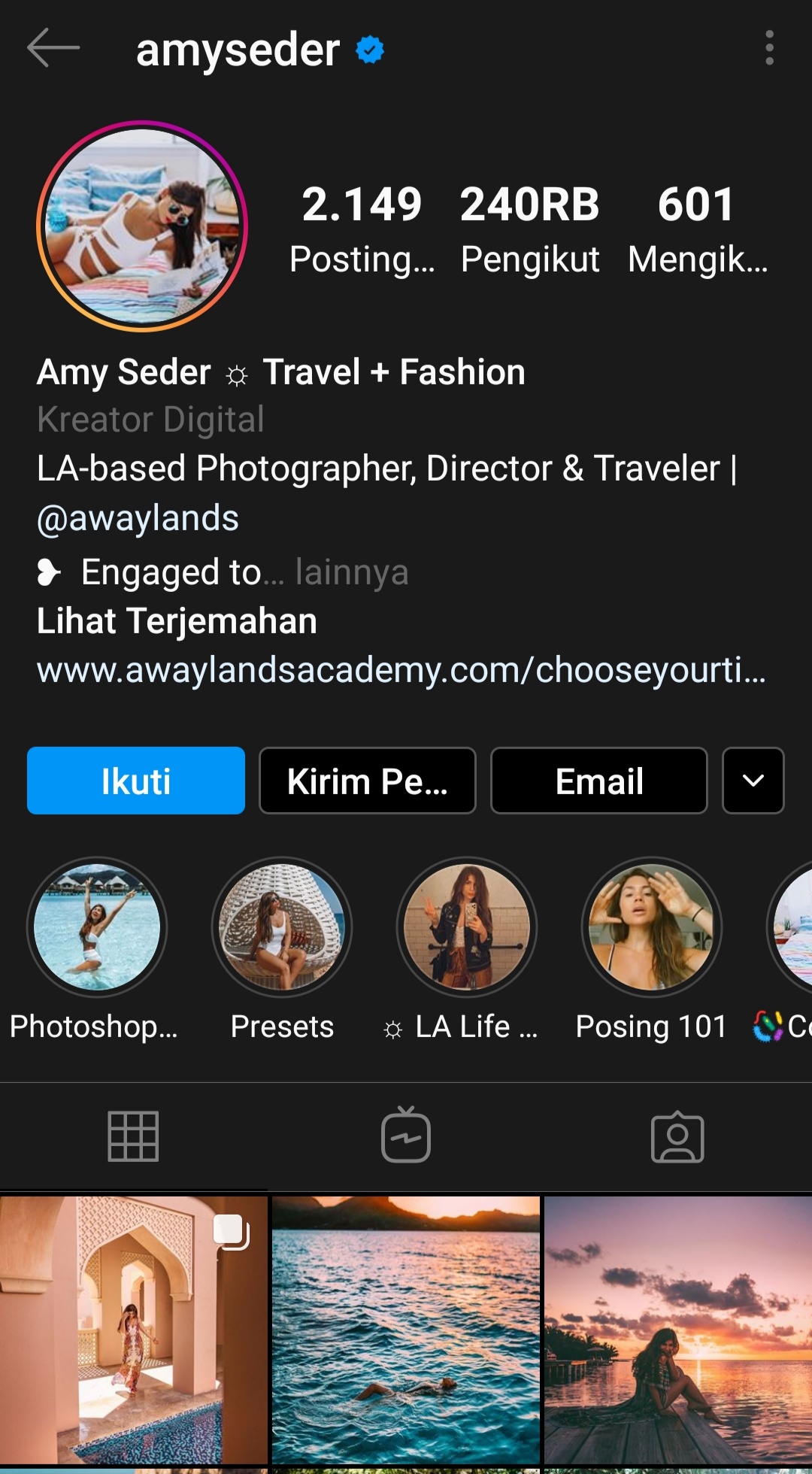The image size is (812, 1474).
Task: Go back with the arrow icon
Action: (53, 48)
